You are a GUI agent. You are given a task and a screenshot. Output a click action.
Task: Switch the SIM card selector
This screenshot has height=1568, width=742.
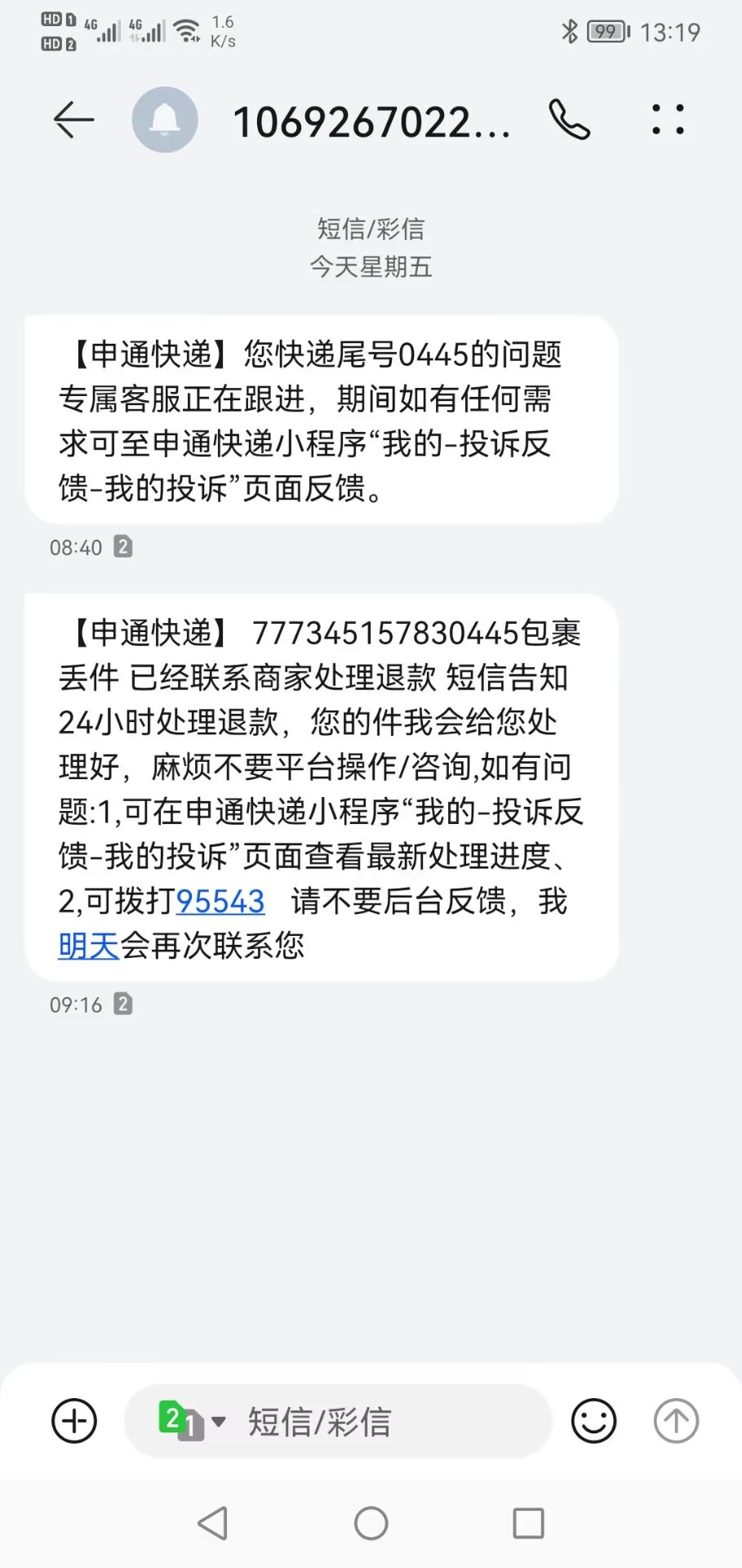click(x=191, y=1421)
